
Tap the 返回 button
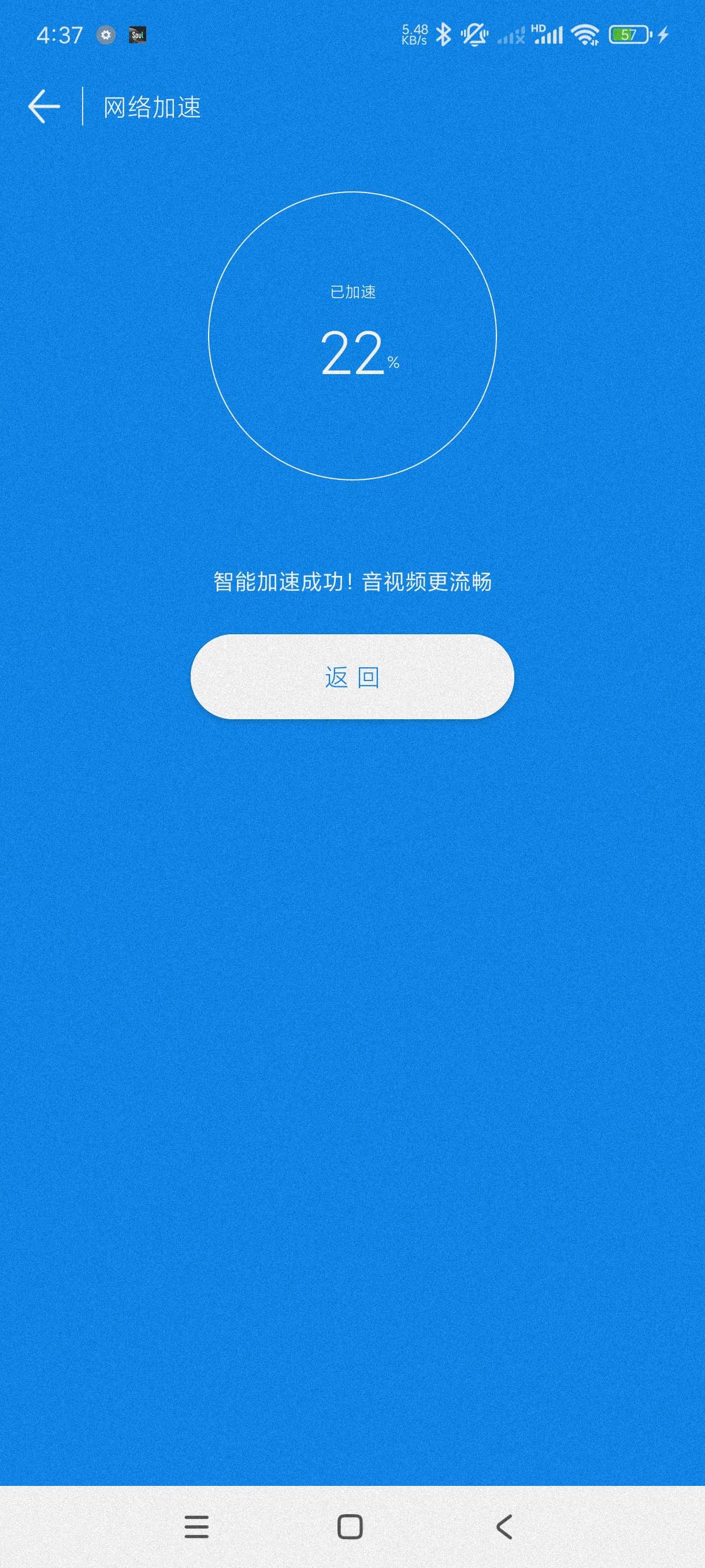352,677
